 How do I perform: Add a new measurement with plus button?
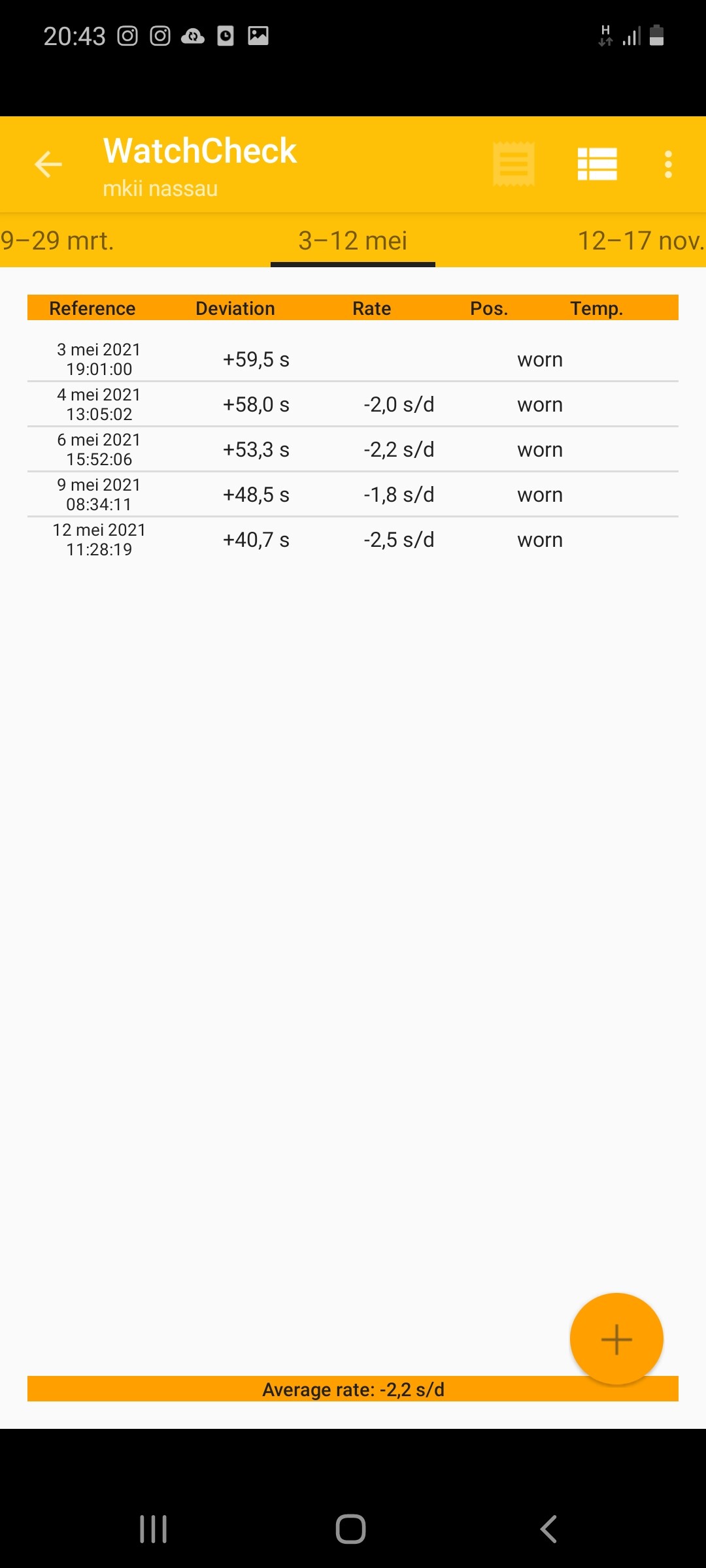(616, 1339)
